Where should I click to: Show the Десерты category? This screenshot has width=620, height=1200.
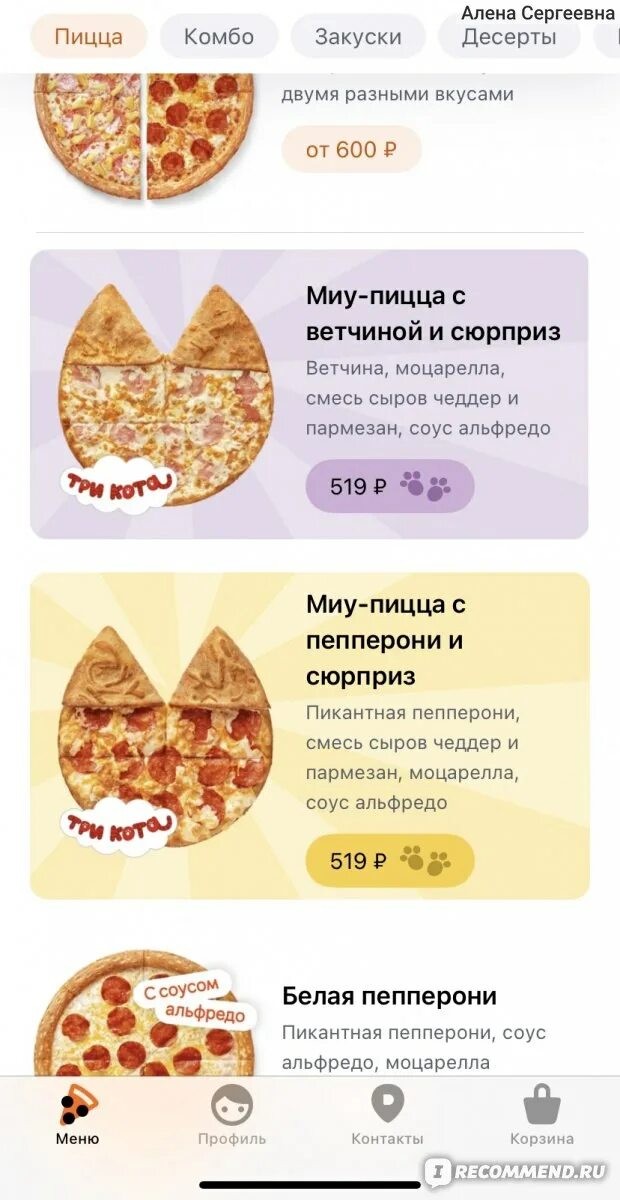pyautogui.click(x=509, y=37)
